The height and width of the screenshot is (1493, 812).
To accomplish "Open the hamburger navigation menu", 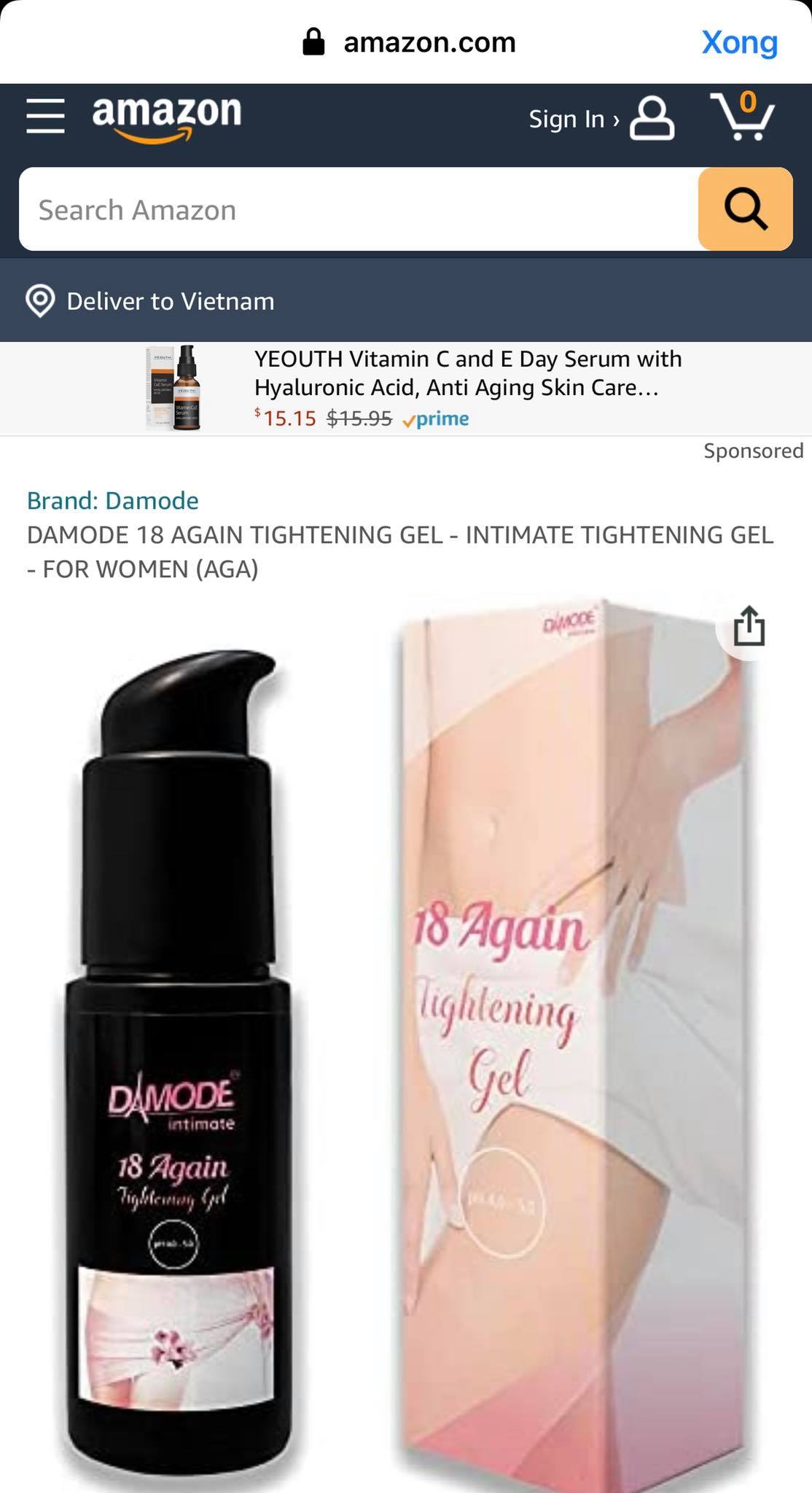I will [45, 117].
